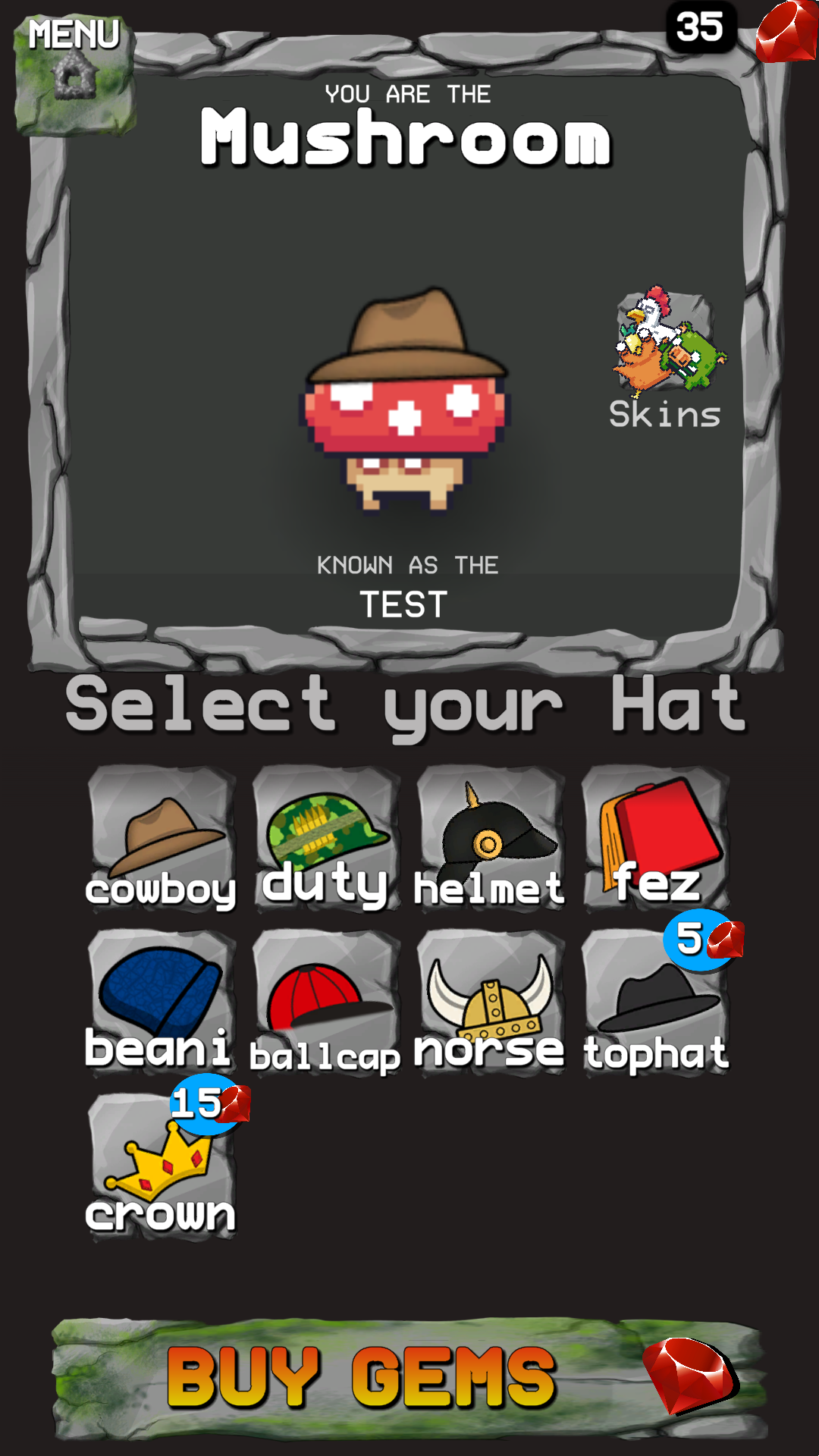Select the blue beani hat

[x=161, y=1003]
